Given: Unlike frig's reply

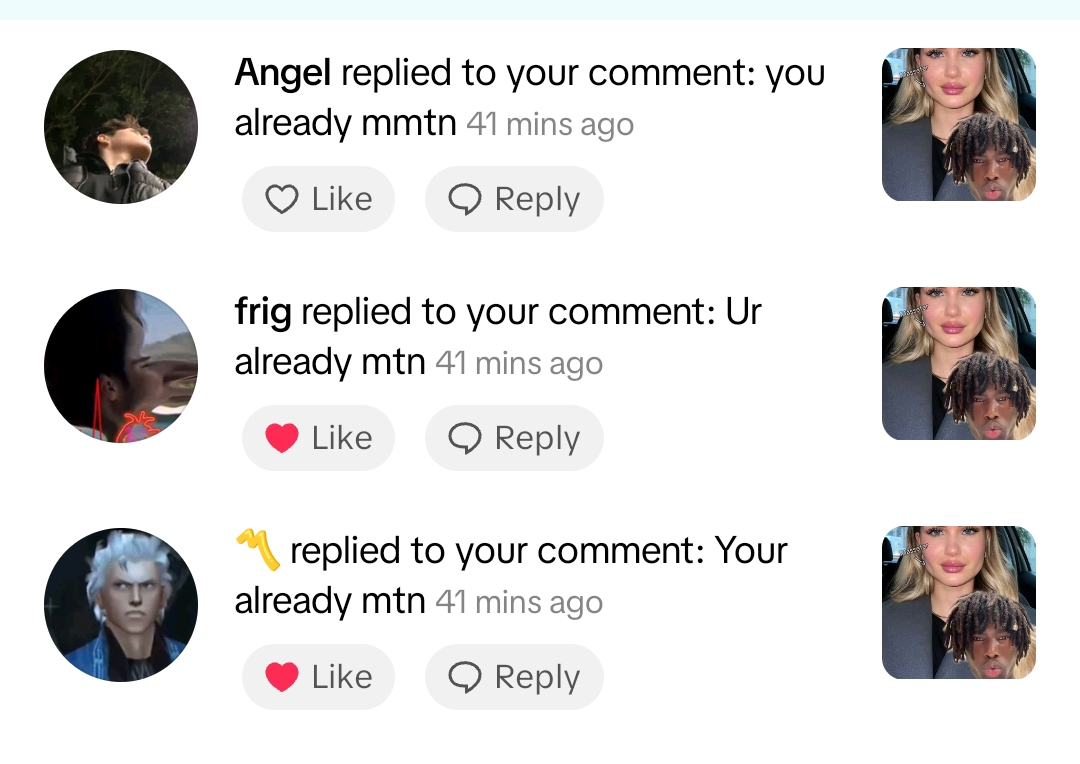Looking at the screenshot, I should pos(318,438).
